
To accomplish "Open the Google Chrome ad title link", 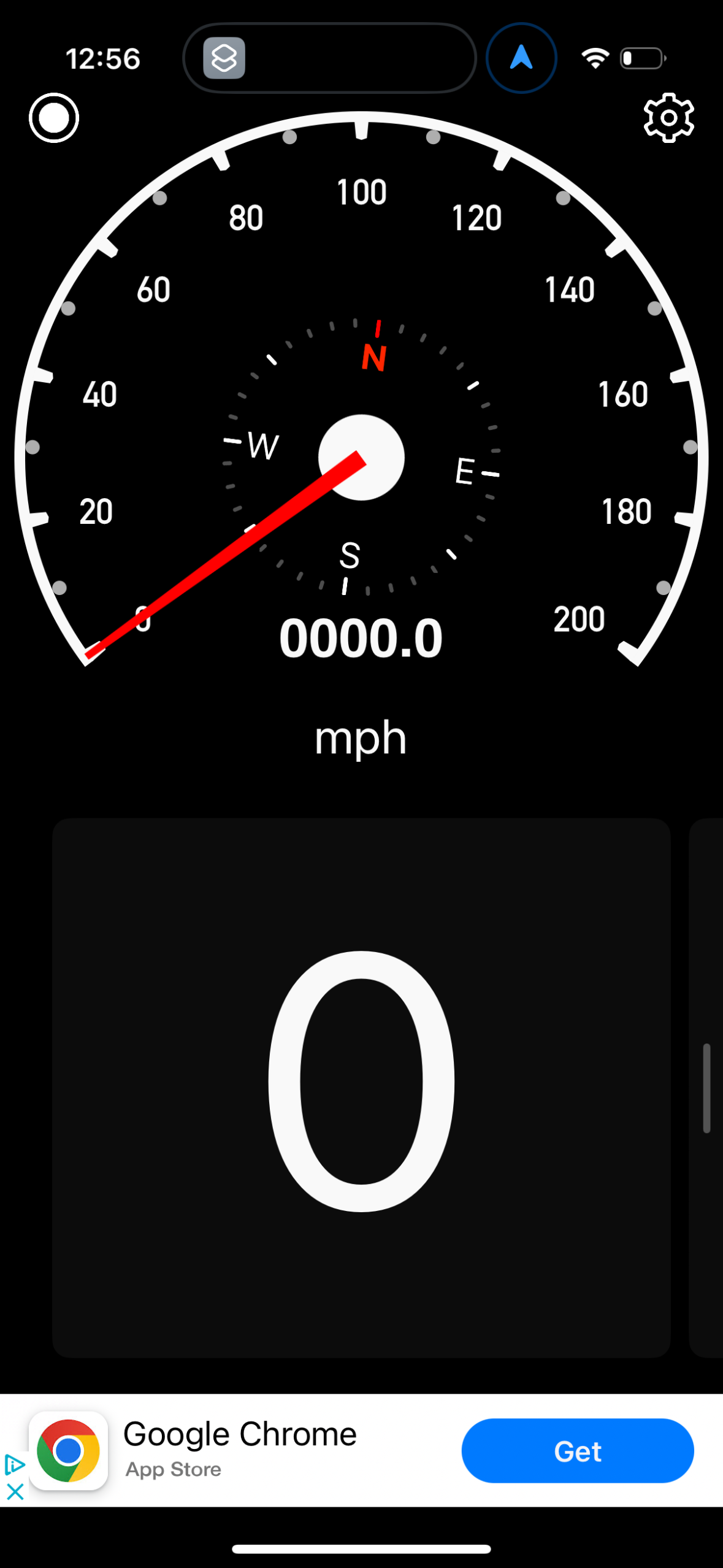I will pyautogui.click(x=240, y=1434).
